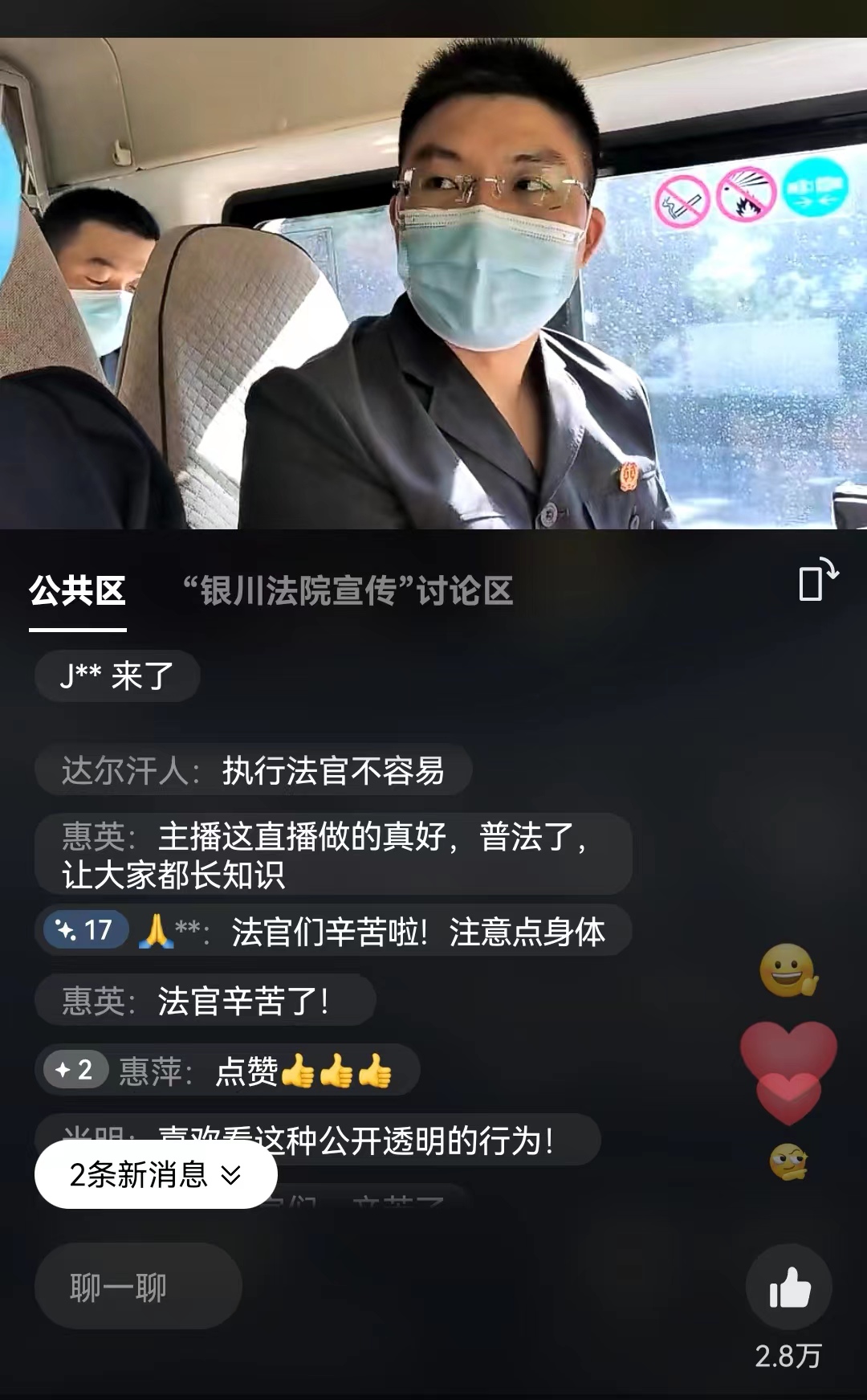Open the 聊一聊 chat input
This screenshot has width=867, height=1400.
coord(138,1288)
